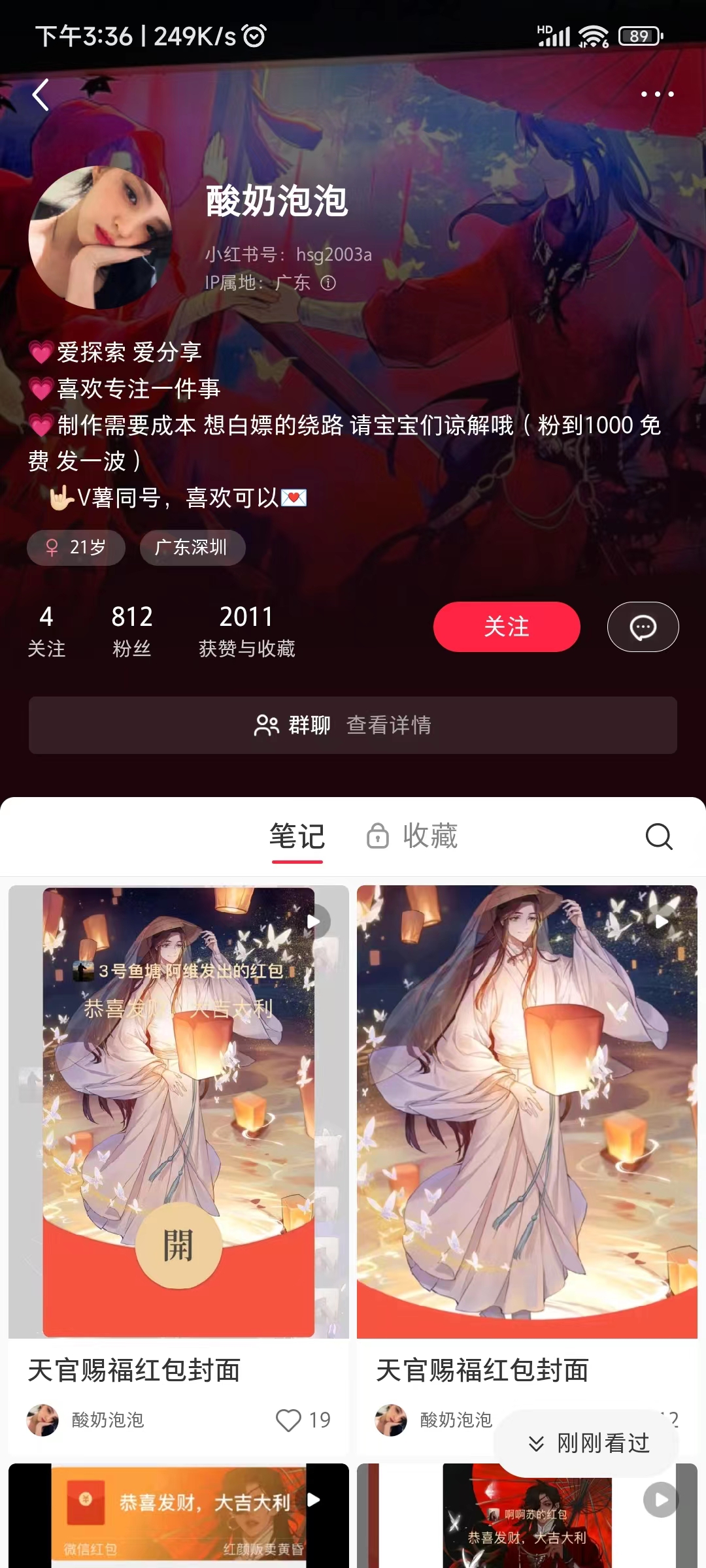Go back using the top-left arrow

coord(41,95)
